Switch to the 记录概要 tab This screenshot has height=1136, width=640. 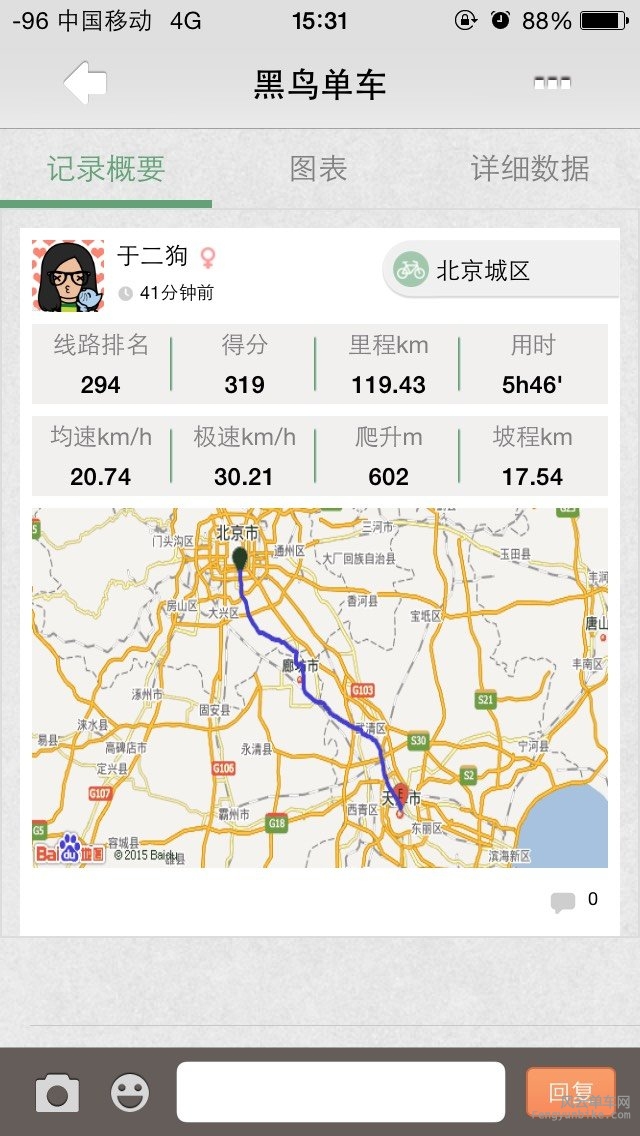pos(106,169)
